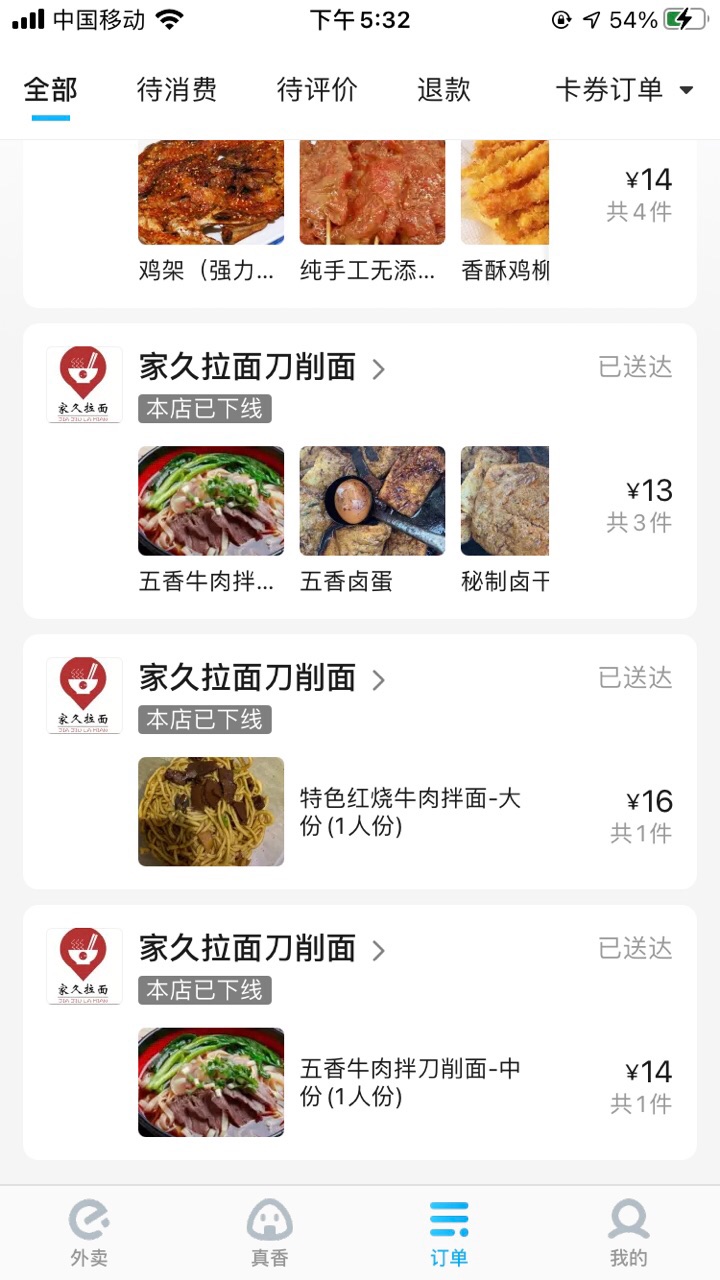Viewport: 720px width, 1280px height.
Task: Open the 真香 tab
Action: click(x=269, y=1233)
